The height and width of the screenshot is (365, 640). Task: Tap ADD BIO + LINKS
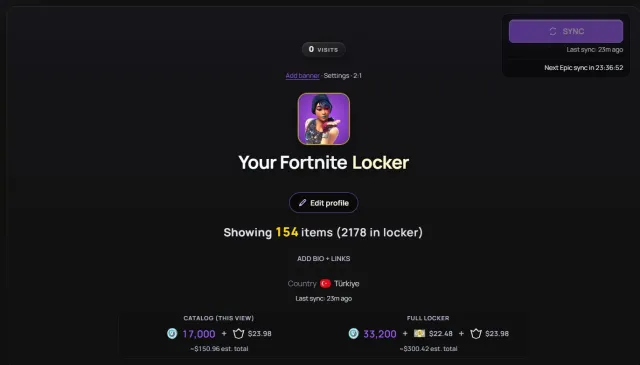[324, 258]
